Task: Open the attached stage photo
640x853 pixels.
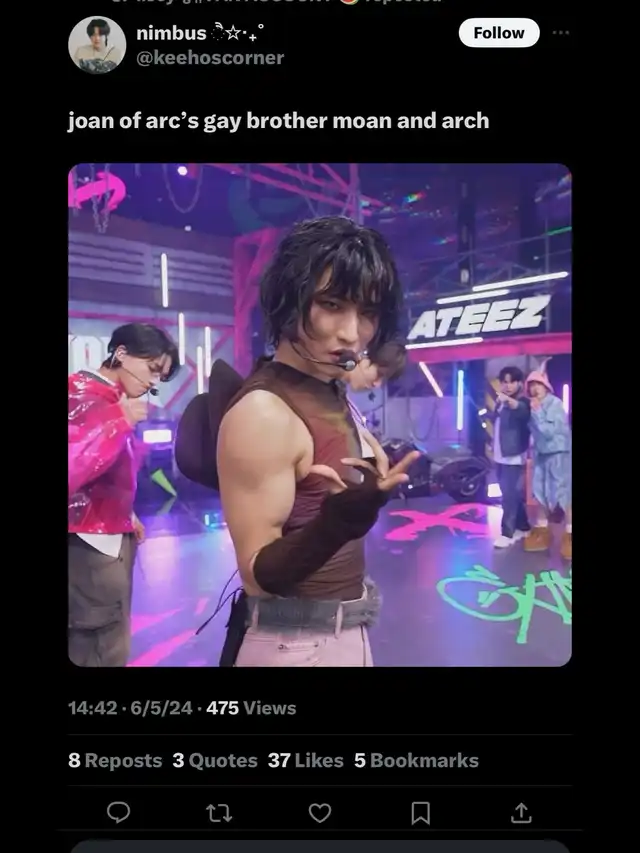Action: click(x=320, y=415)
